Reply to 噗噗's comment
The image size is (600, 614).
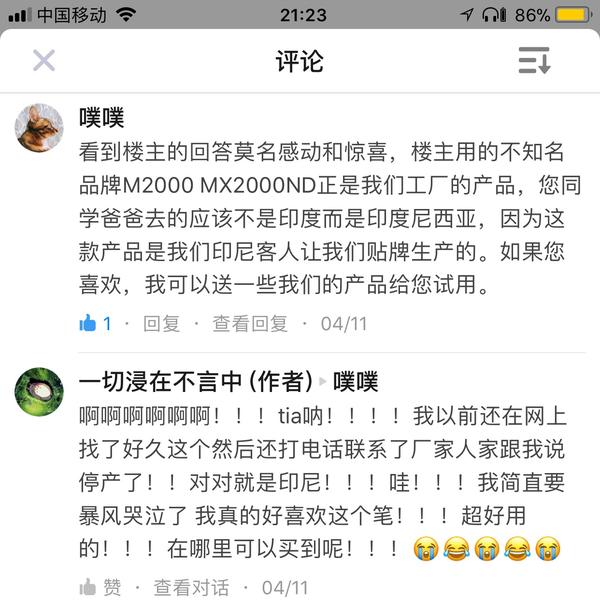(161, 324)
